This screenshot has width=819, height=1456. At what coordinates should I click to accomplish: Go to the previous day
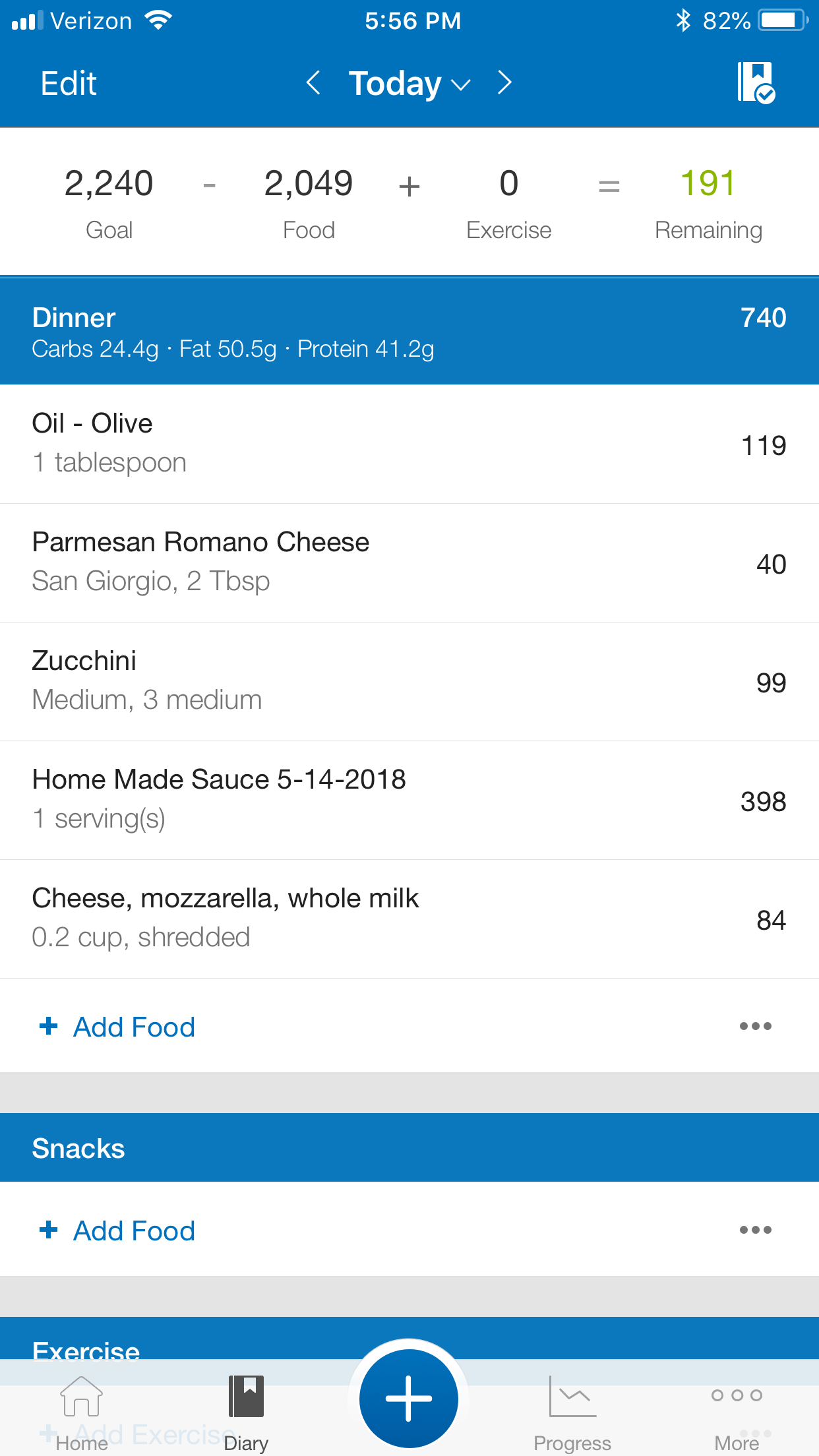point(313,83)
